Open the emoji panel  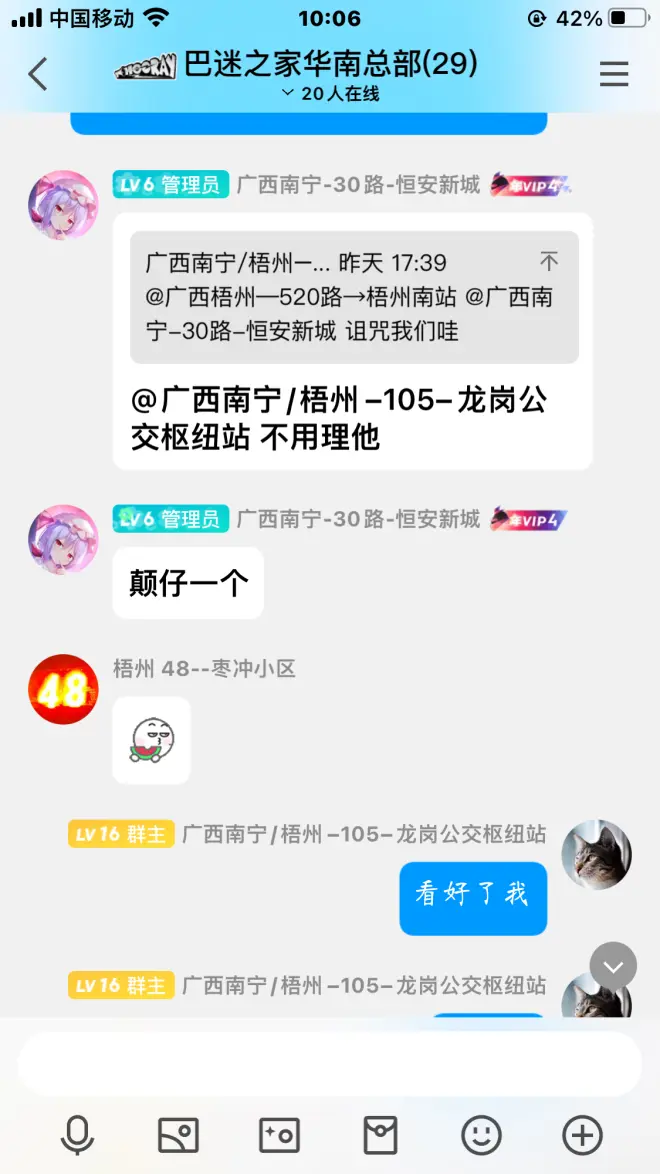click(x=481, y=1135)
